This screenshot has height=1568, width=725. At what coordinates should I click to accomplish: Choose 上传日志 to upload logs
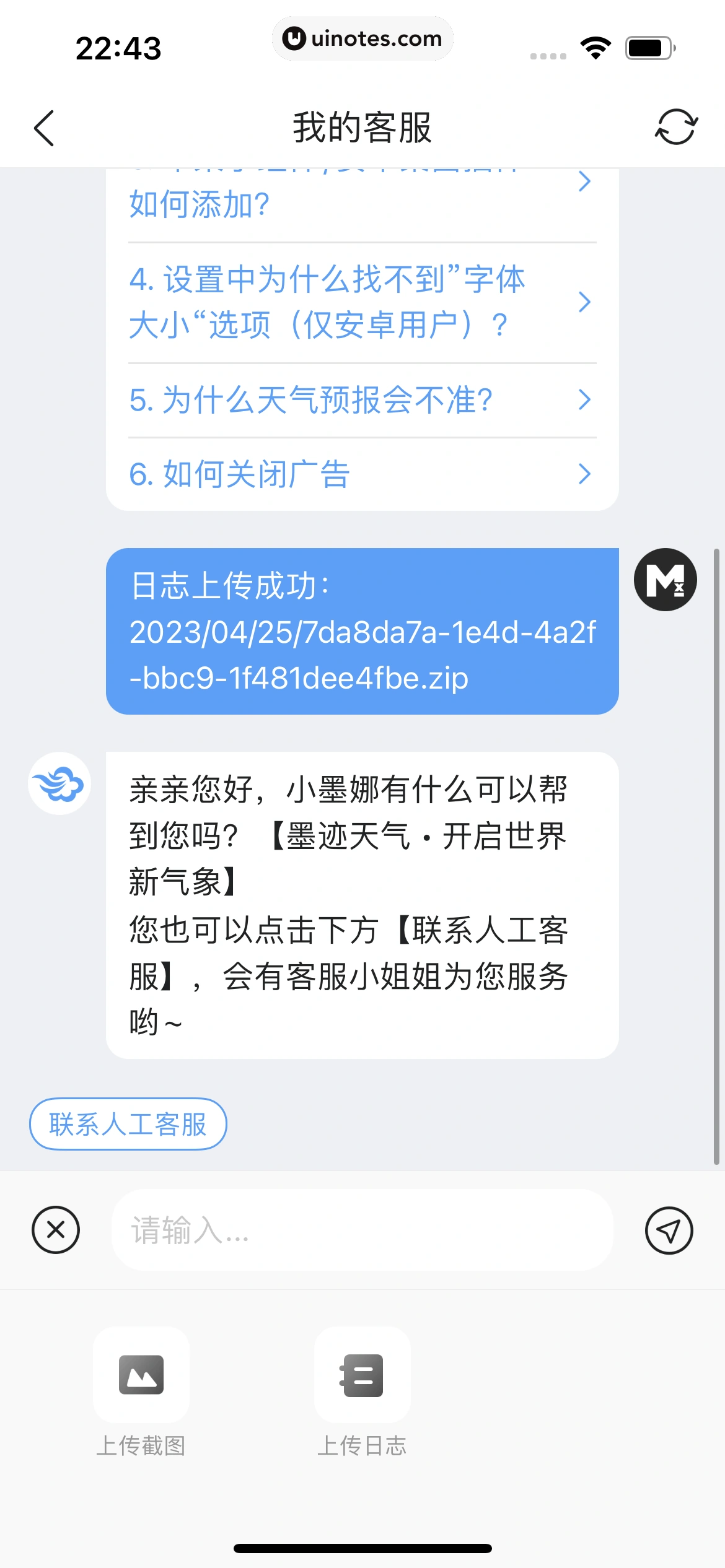[x=362, y=1375]
